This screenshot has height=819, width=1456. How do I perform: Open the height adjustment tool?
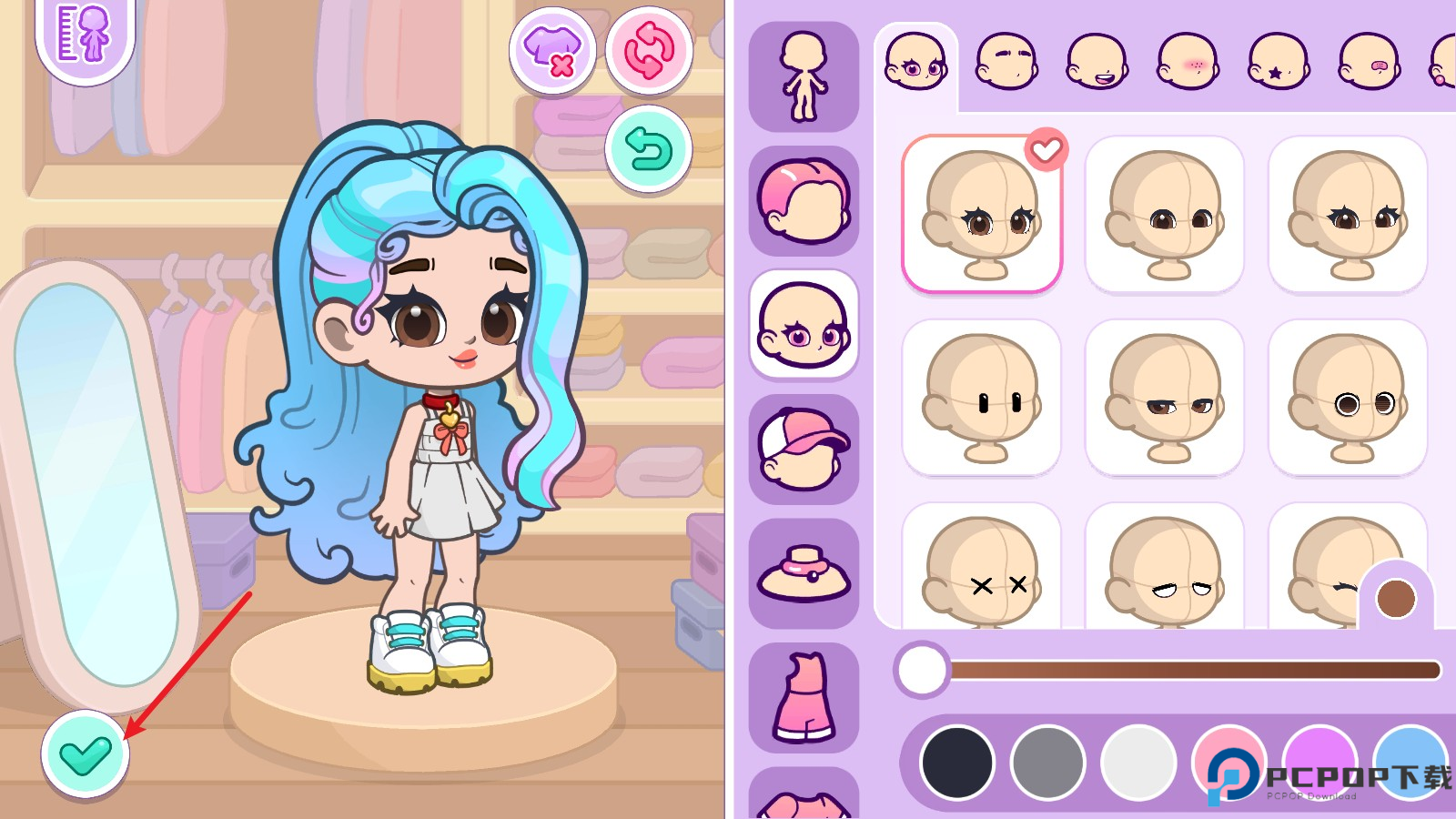click(x=85, y=35)
